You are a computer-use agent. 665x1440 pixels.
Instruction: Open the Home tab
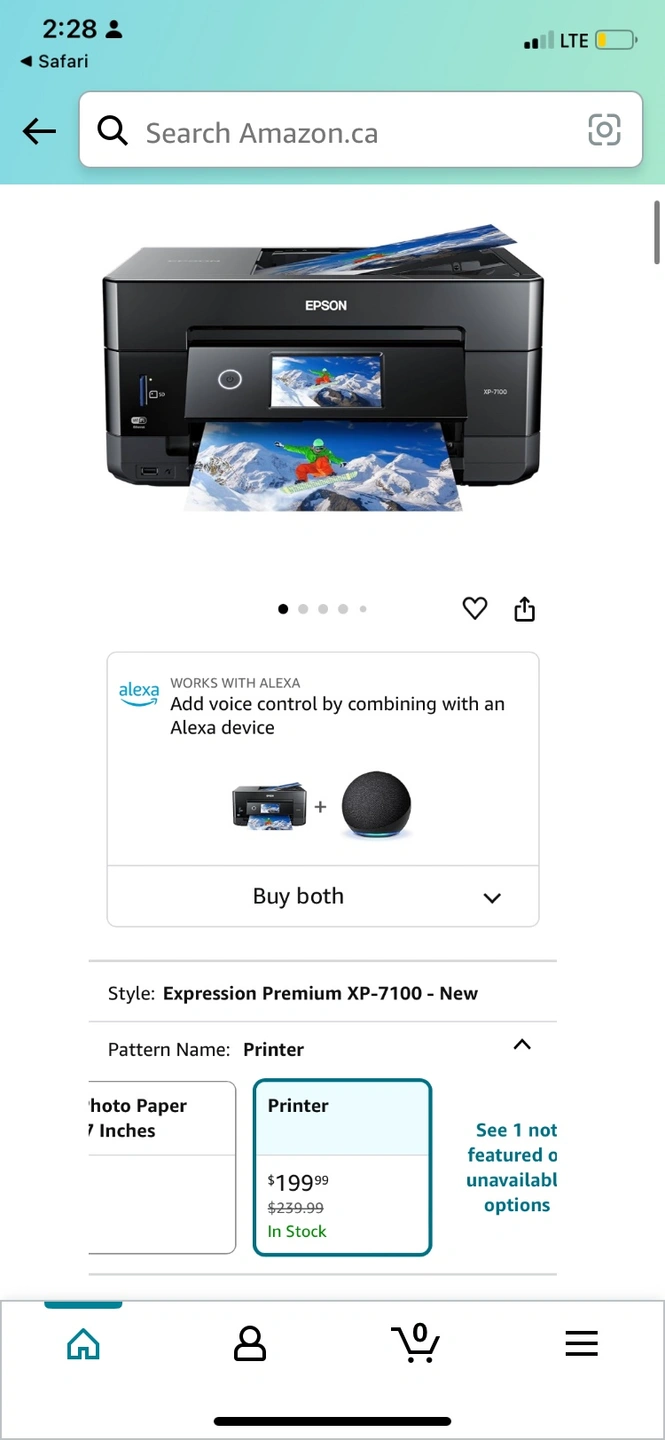(x=83, y=1343)
